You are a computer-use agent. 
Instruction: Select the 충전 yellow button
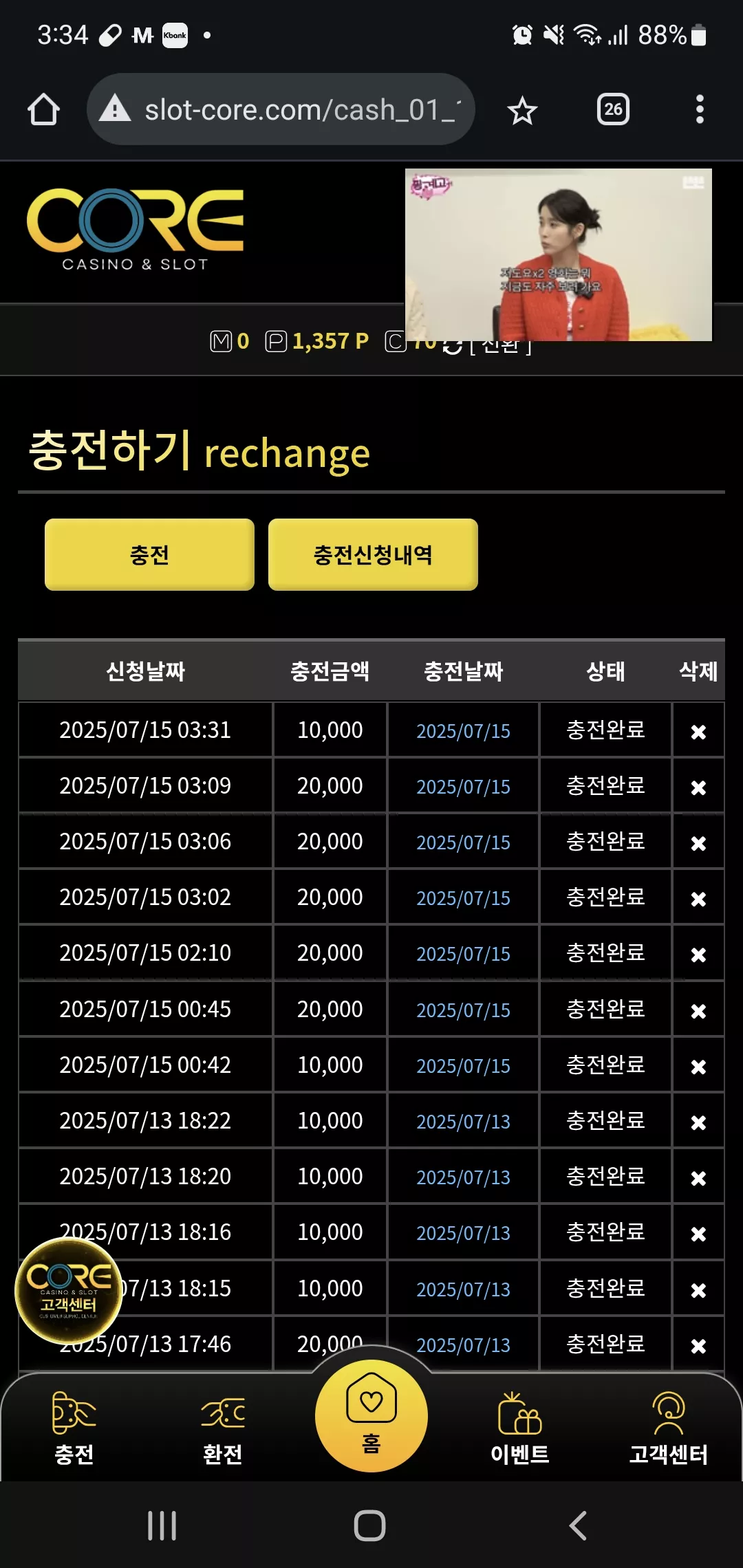(x=149, y=554)
